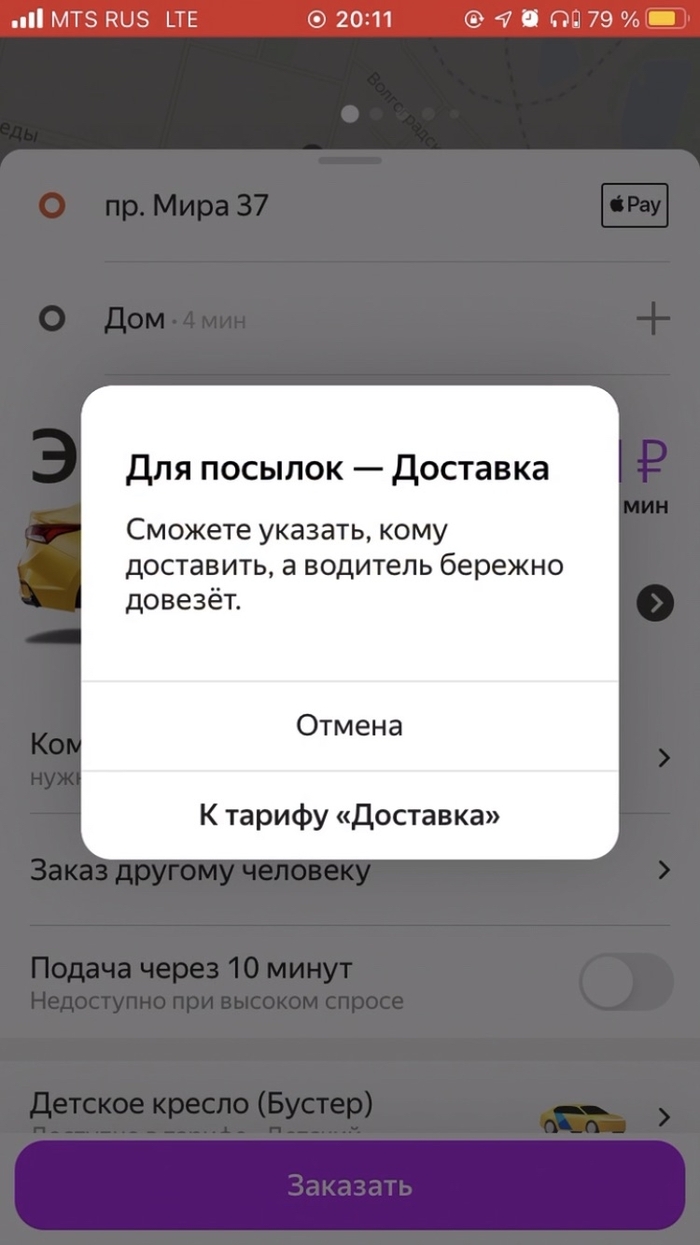
Task: Open the Apple Pay payment method
Action: (634, 205)
